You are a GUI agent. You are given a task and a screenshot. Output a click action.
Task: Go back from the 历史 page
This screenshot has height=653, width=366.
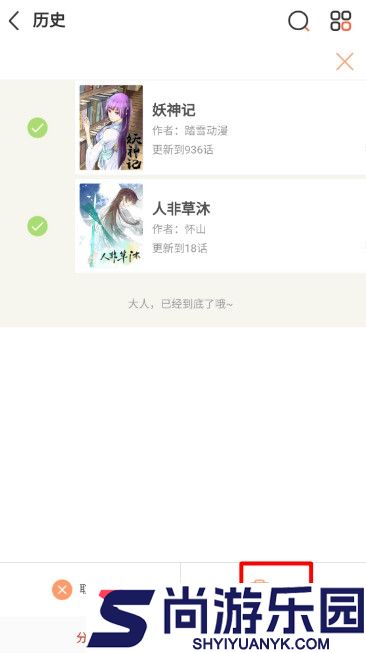click(x=14, y=20)
